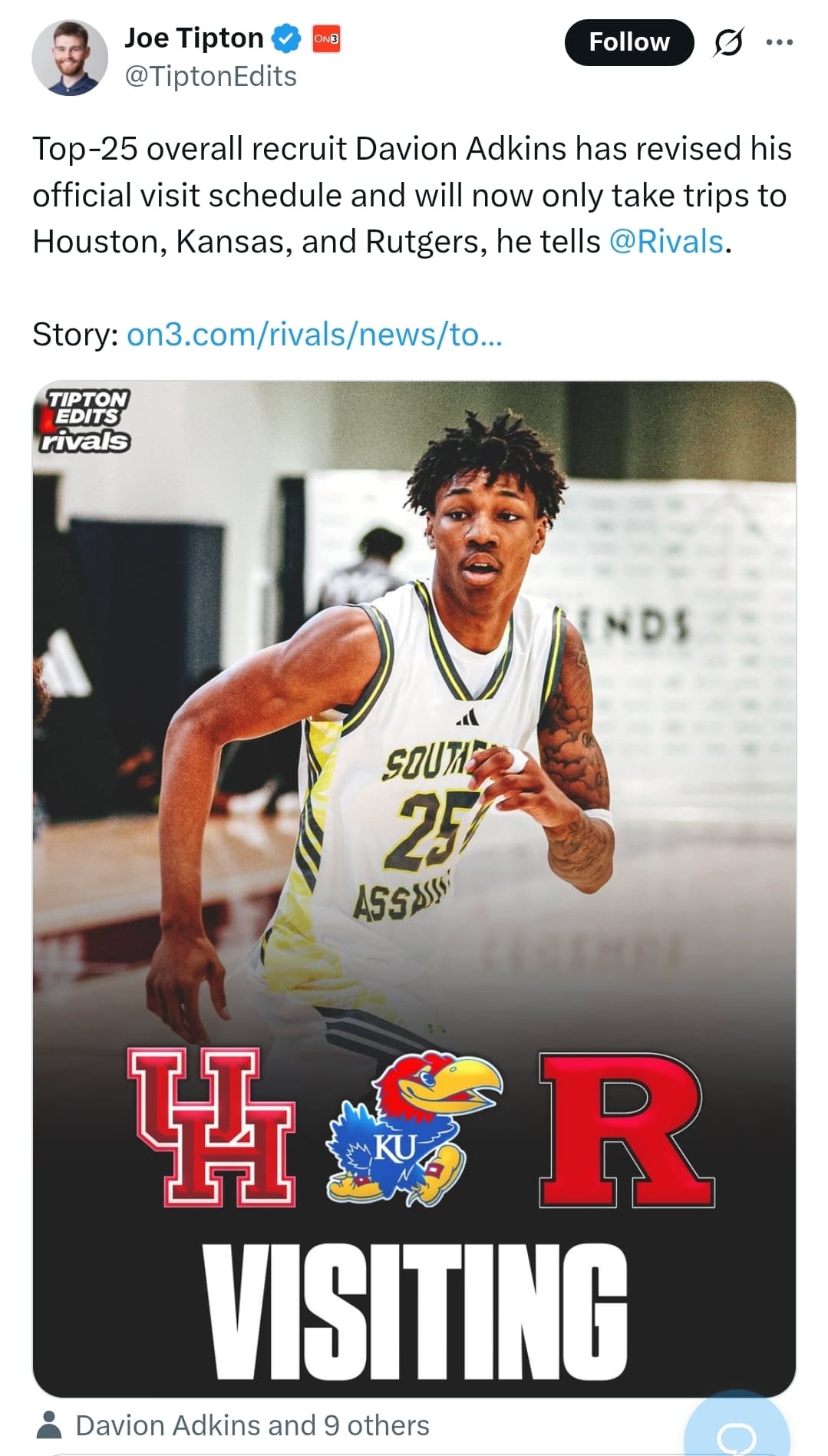Screen dimensions: 828x1456
Task: Open tagged people Davion Adkins and 9 others
Action: click(x=233, y=1425)
